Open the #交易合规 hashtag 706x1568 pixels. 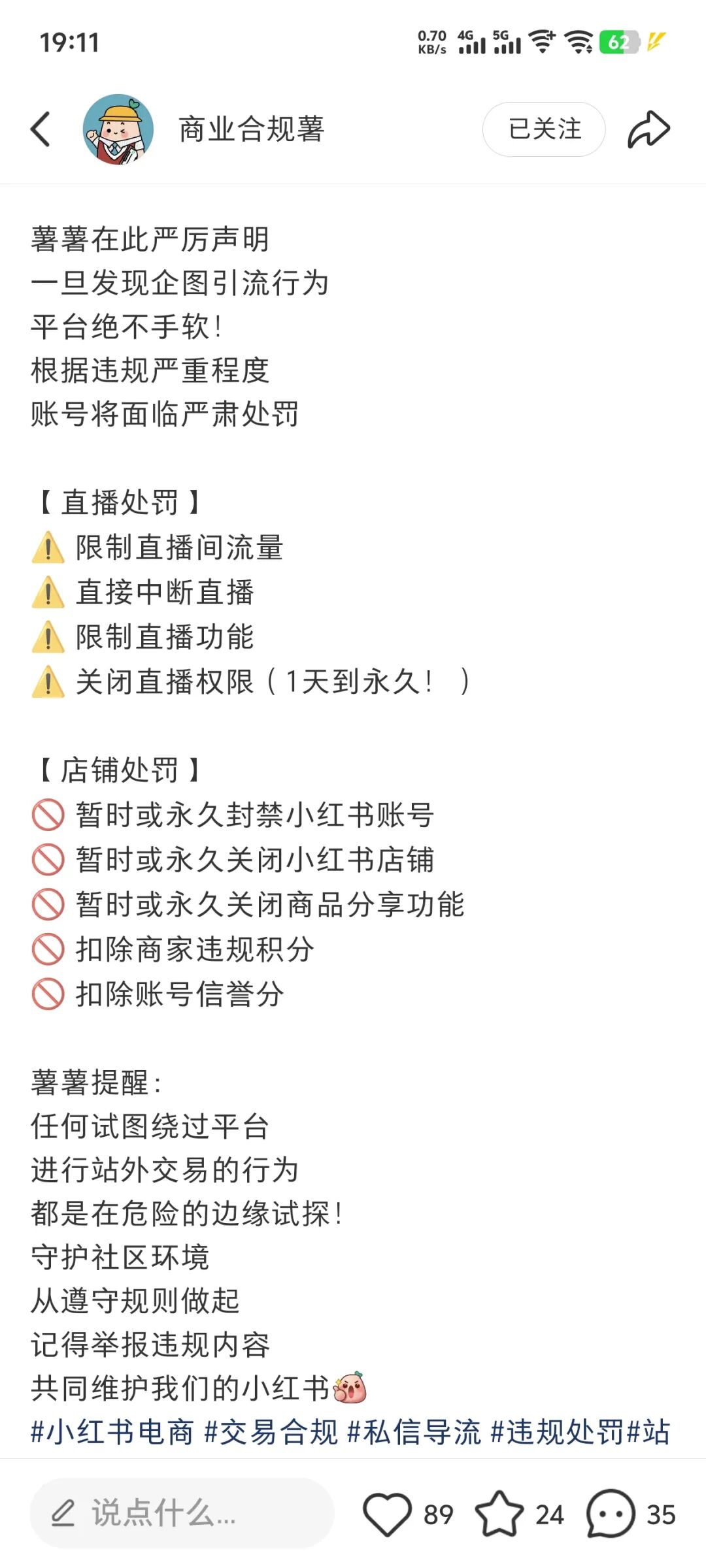(271, 1432)
